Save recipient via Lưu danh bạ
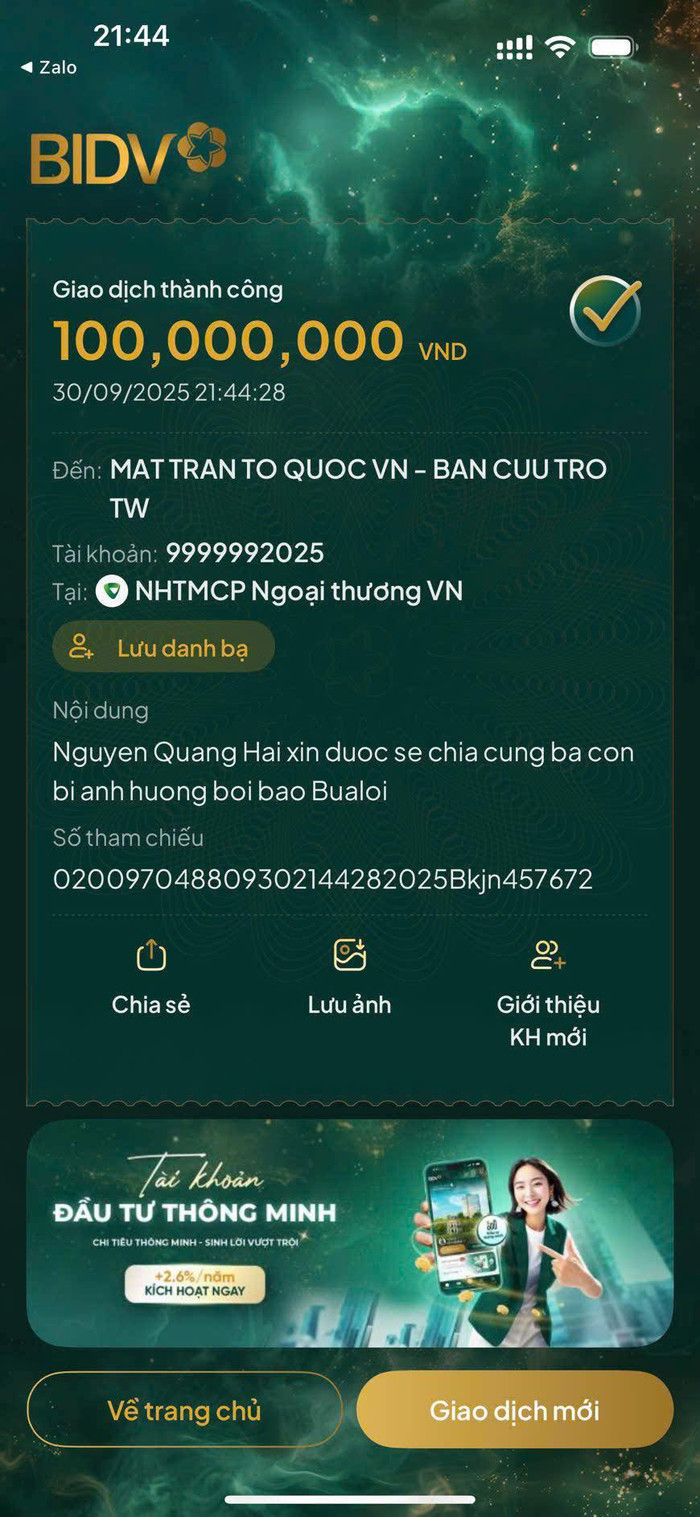 [163, 648]
